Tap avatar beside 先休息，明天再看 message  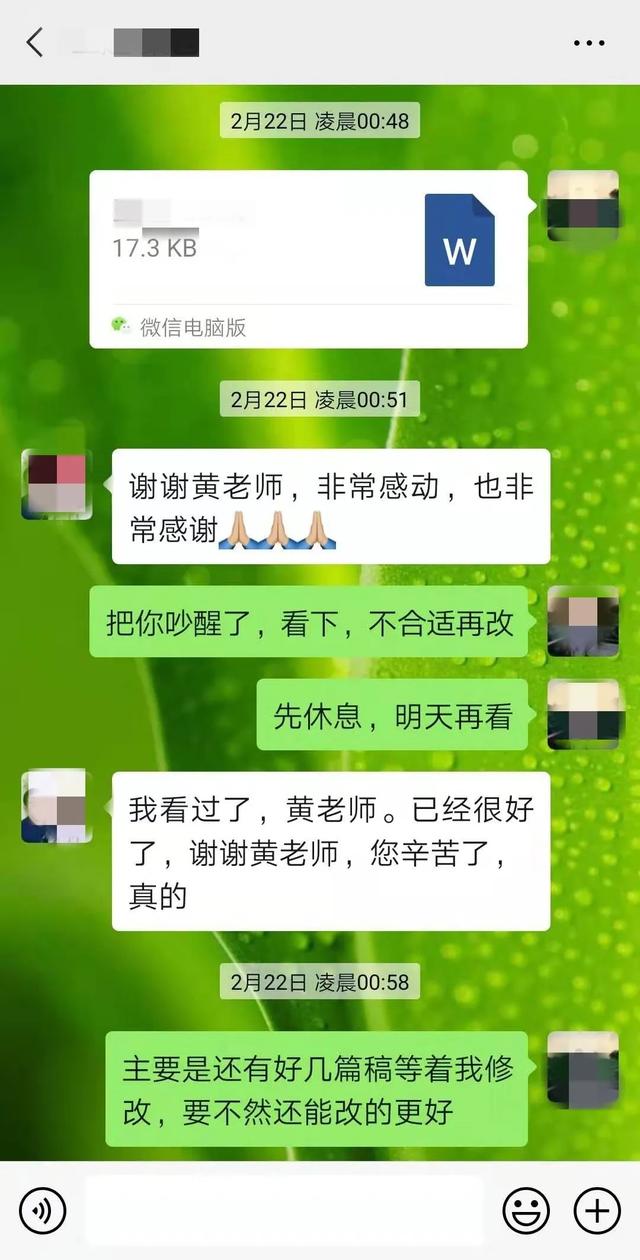583,714
